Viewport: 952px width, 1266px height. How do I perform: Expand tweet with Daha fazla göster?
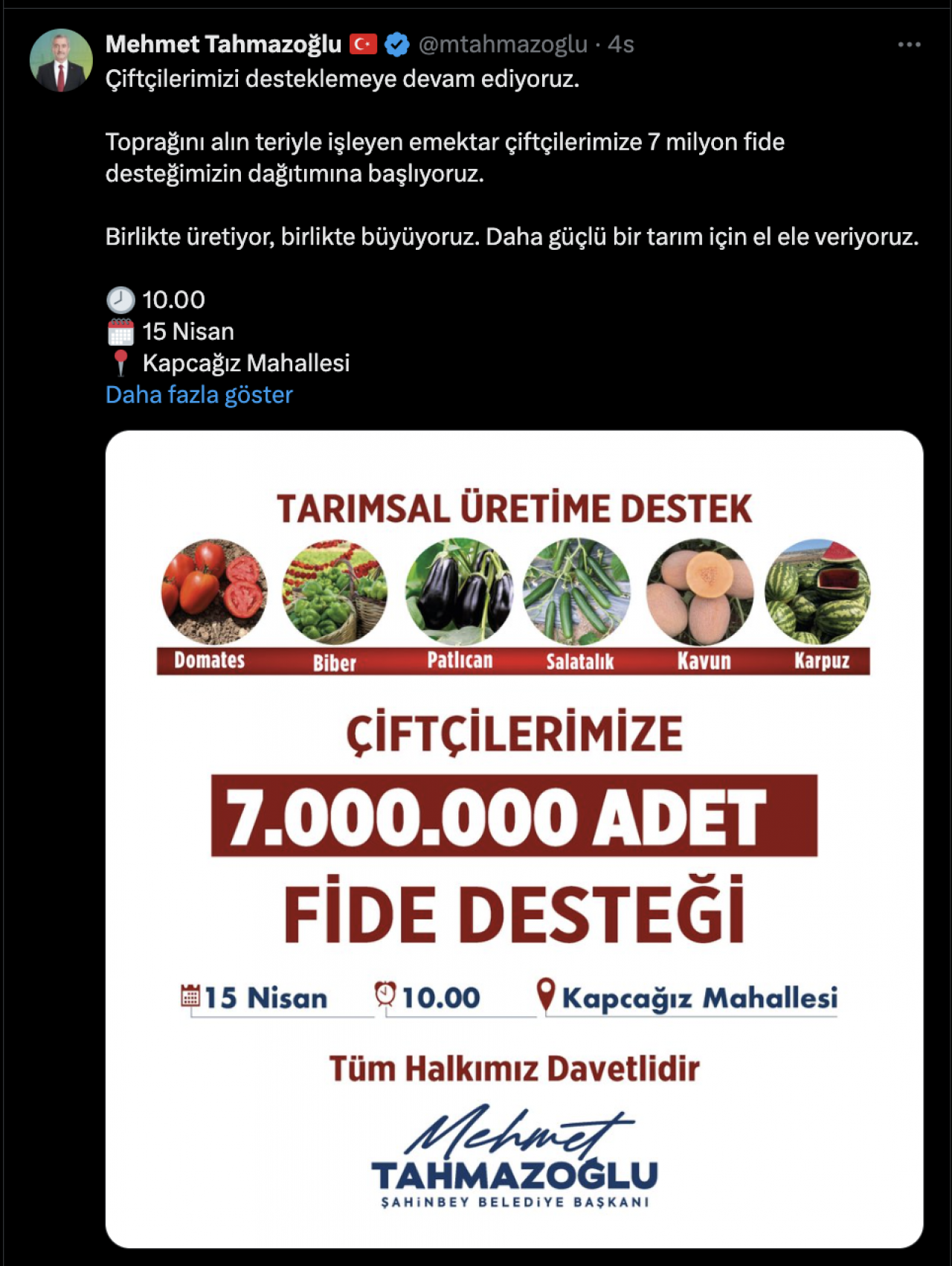pyautogui.click(x=199, y=395)
